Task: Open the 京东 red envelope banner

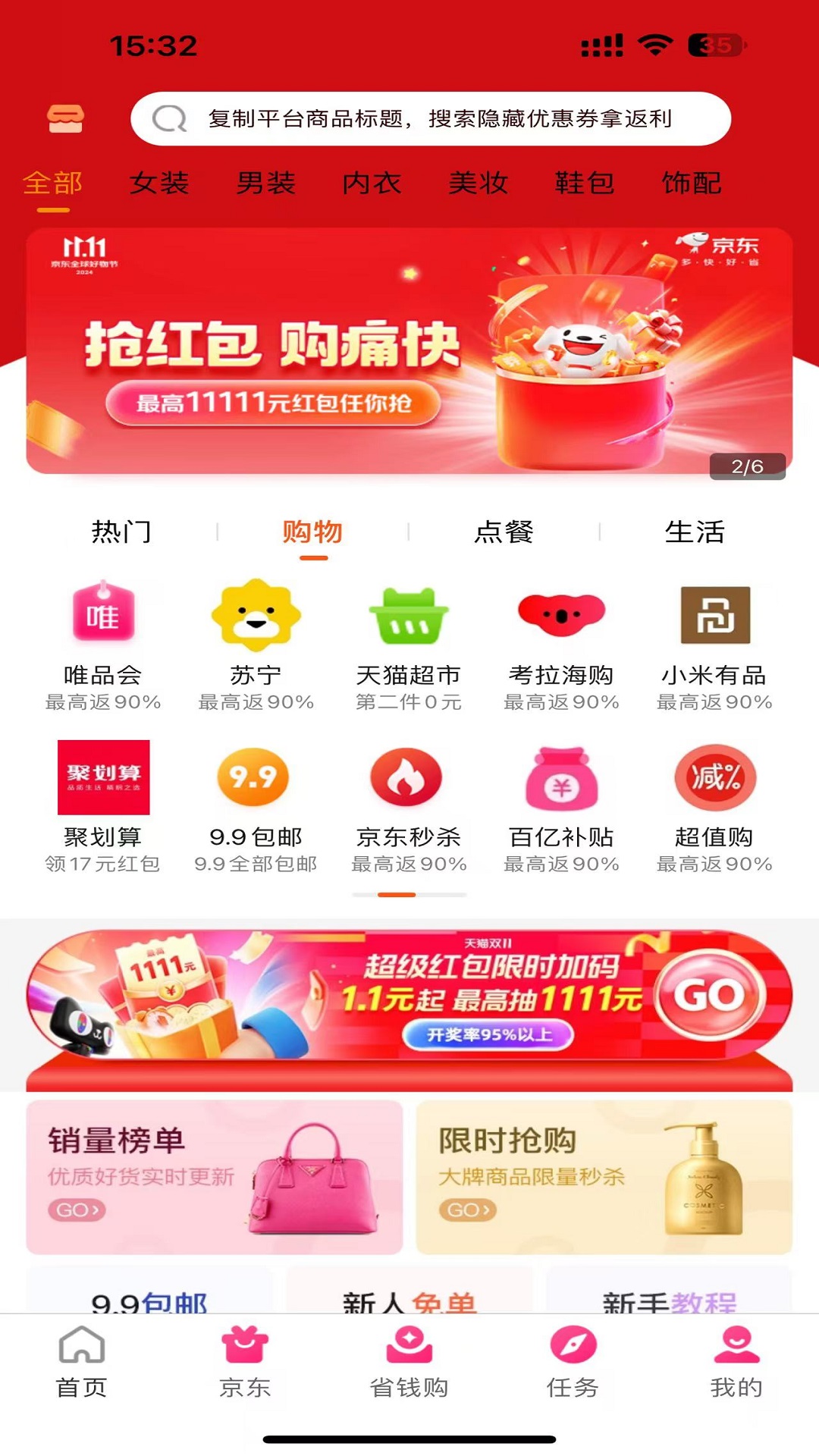Action: [x=409, y=351]
